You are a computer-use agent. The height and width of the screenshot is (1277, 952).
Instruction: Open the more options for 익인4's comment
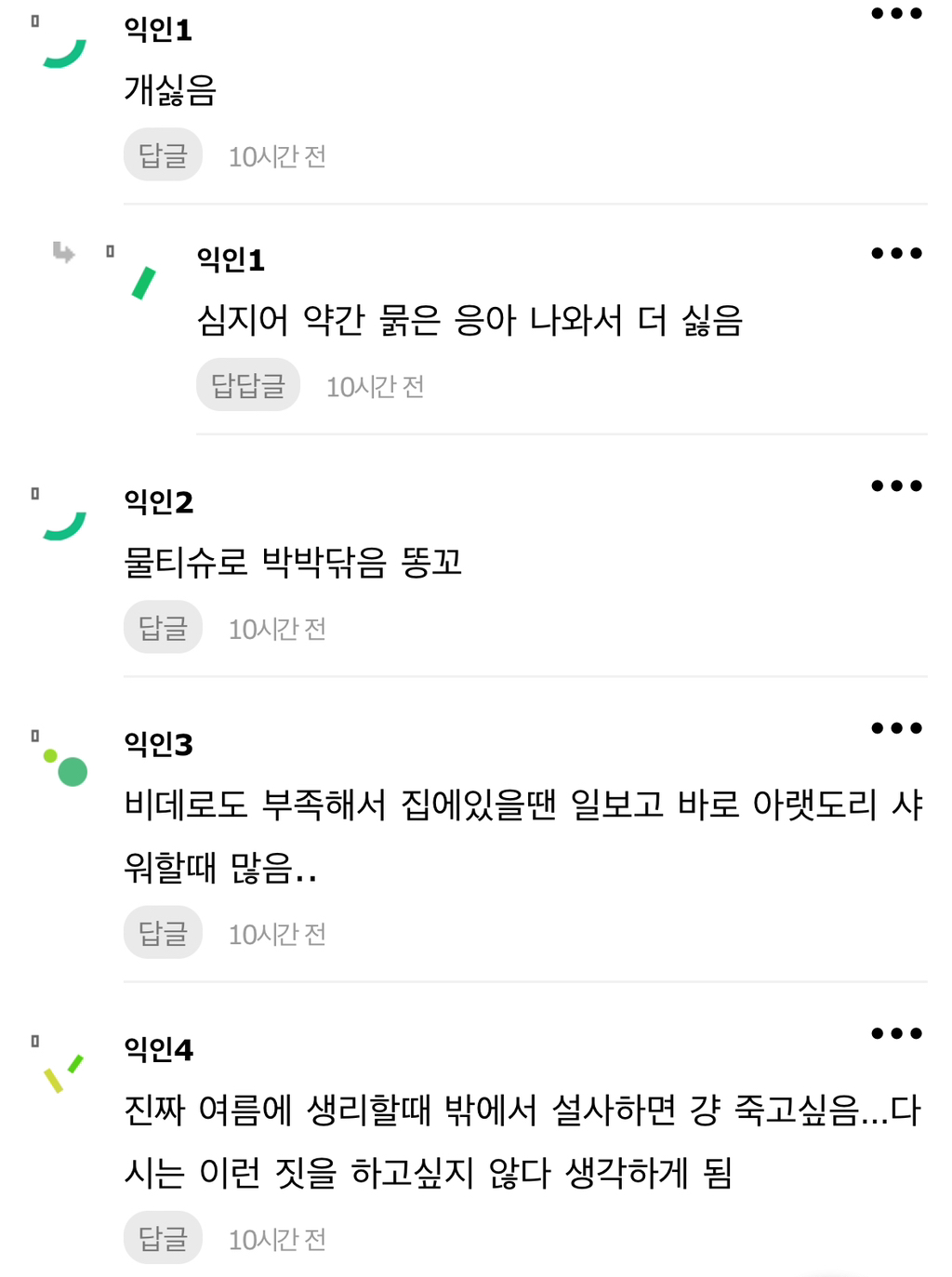coord(896,1033)
